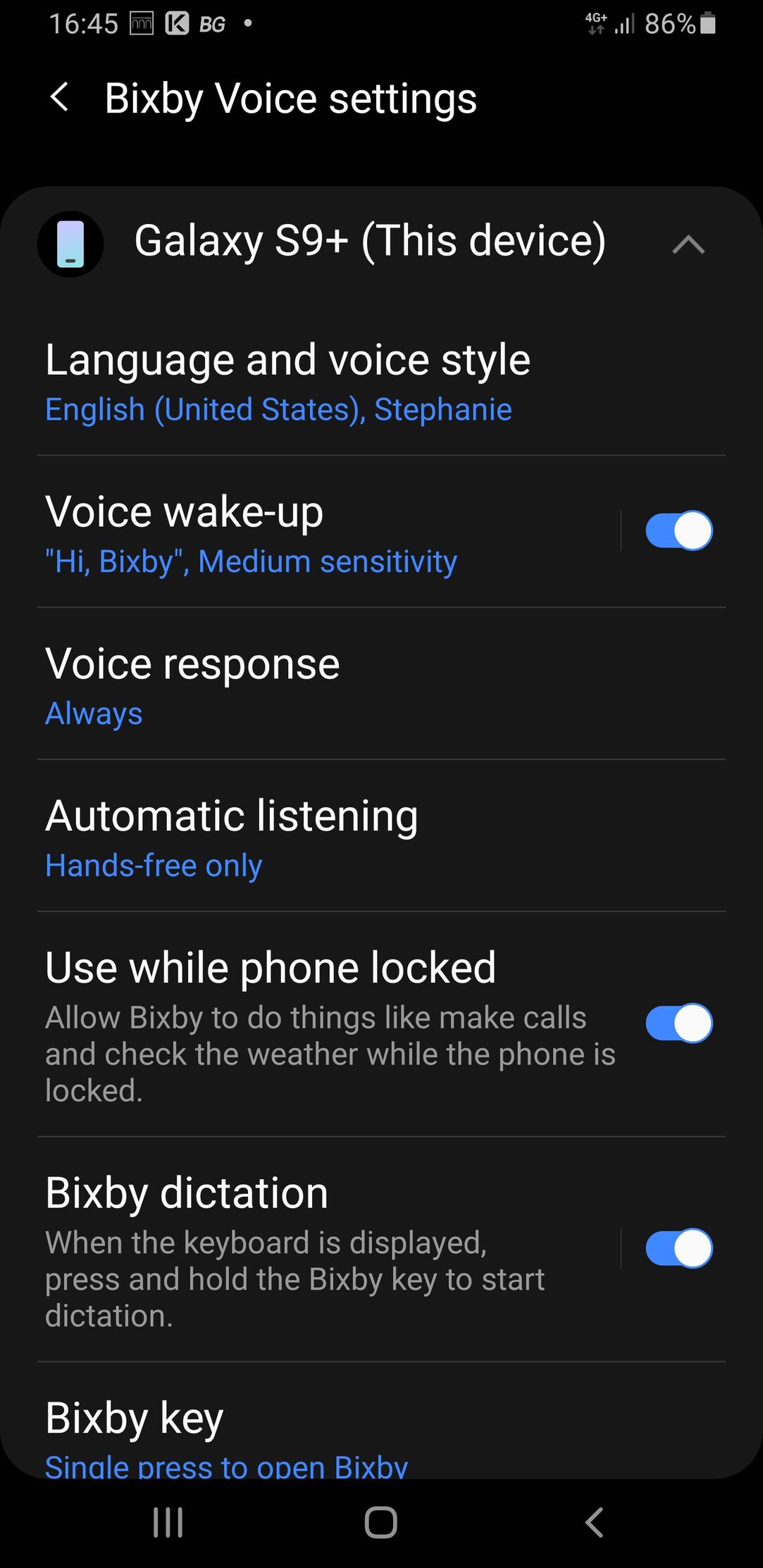The image size is (763, 1568).
Task: Go back from Bixby Voice settings
Action: point(61,97)
